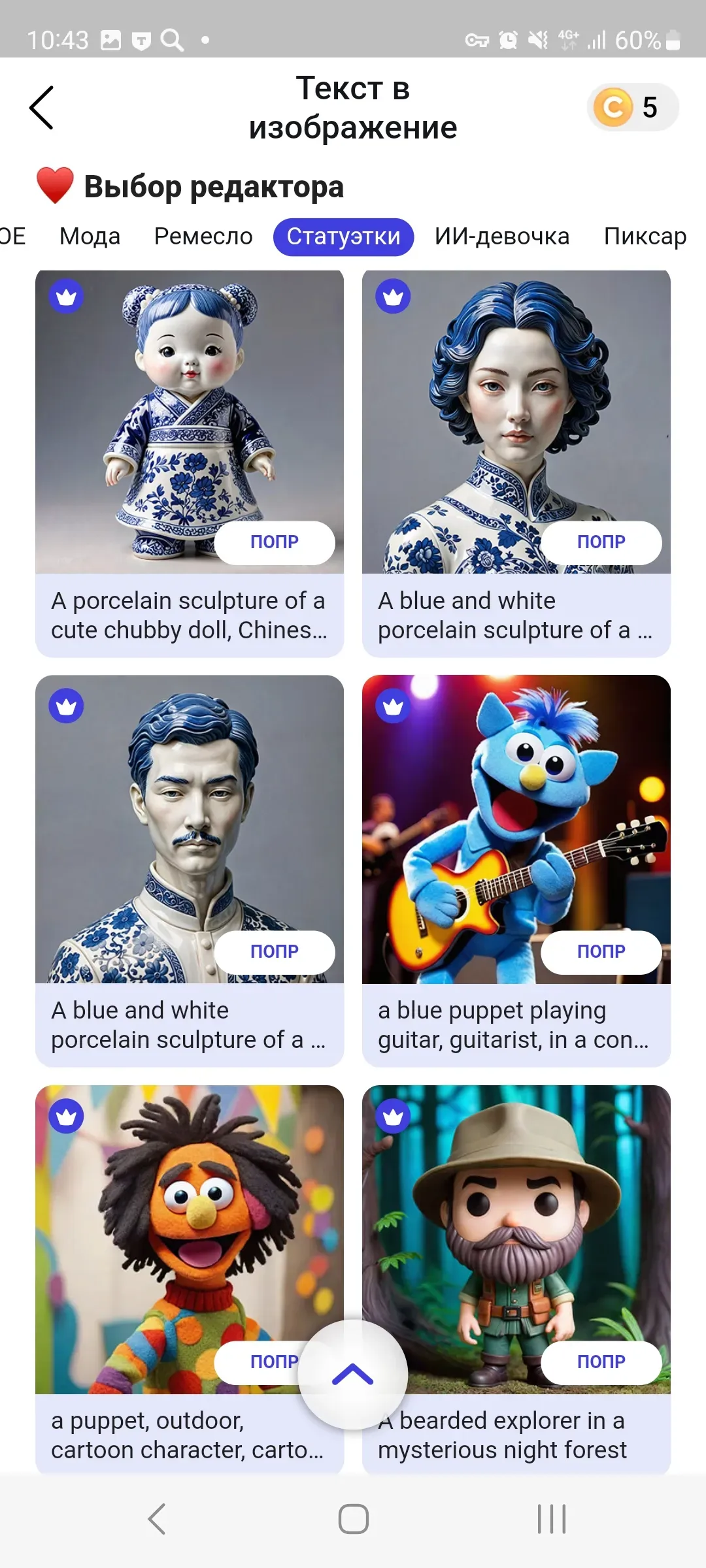Viewport: 706px width, 1568px height.
Task: Switch to the Мода category
Action: point(90,237)
